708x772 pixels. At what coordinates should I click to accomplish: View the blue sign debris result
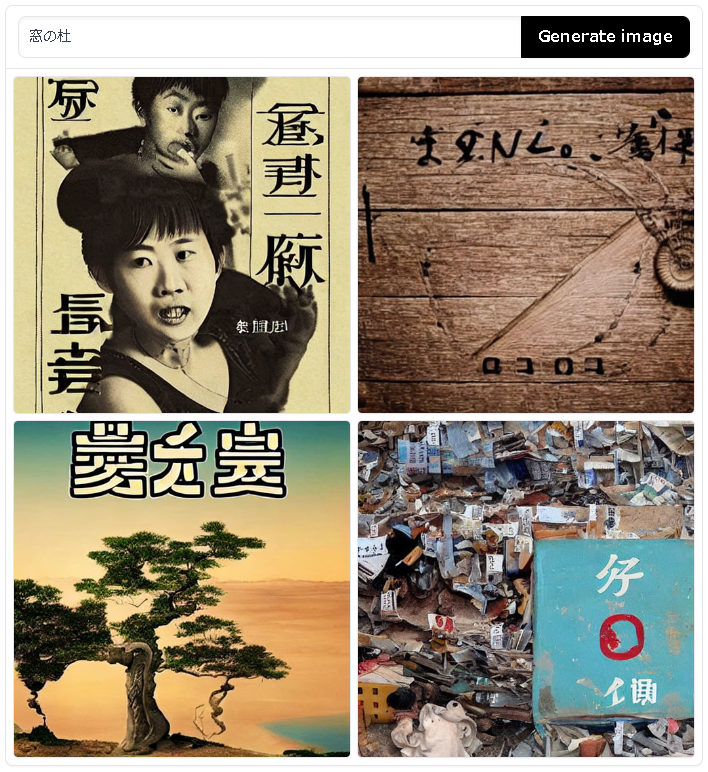(526, 589)
